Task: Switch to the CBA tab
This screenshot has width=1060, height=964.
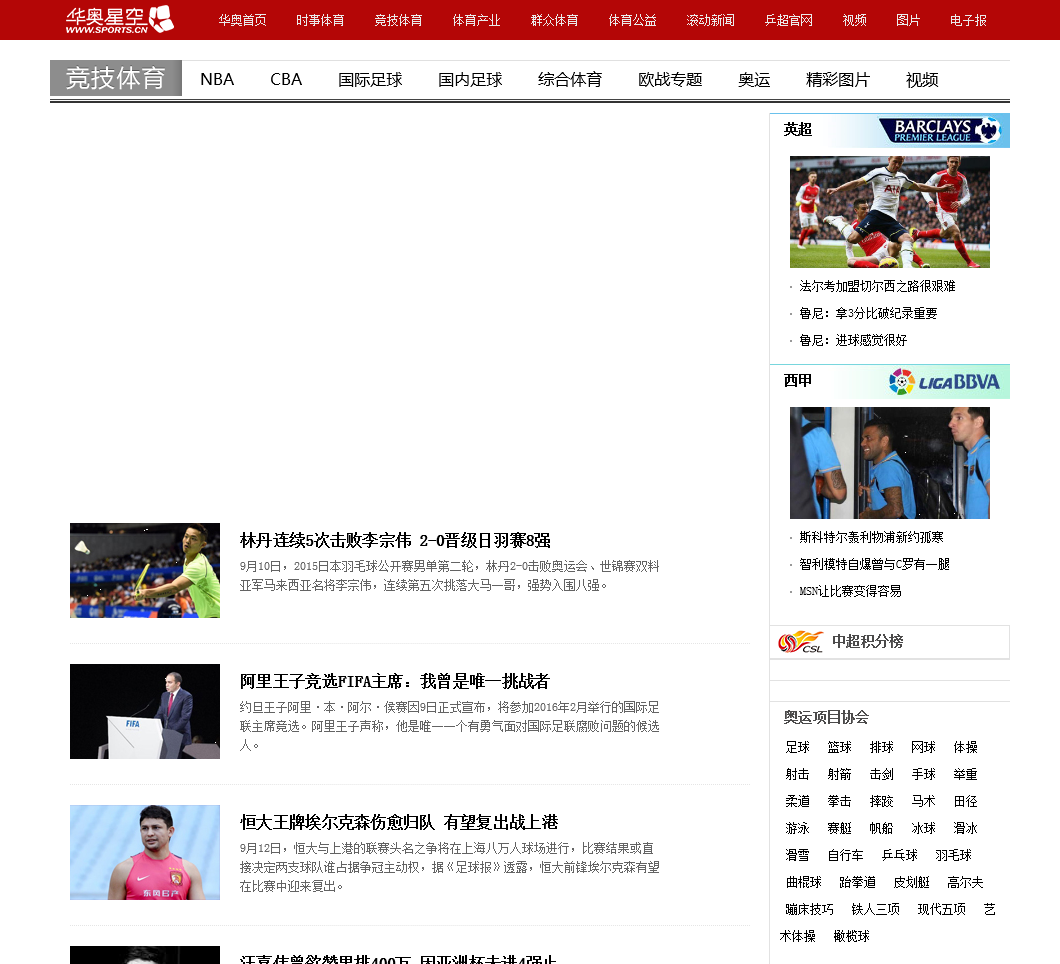Action: tap(286, 80)
